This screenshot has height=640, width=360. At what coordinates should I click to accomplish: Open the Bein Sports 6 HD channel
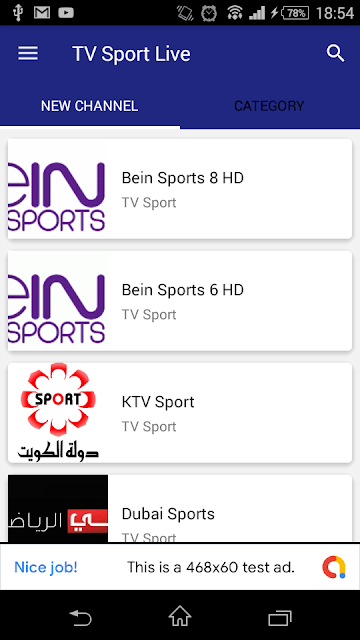click(x=180, y=301)
